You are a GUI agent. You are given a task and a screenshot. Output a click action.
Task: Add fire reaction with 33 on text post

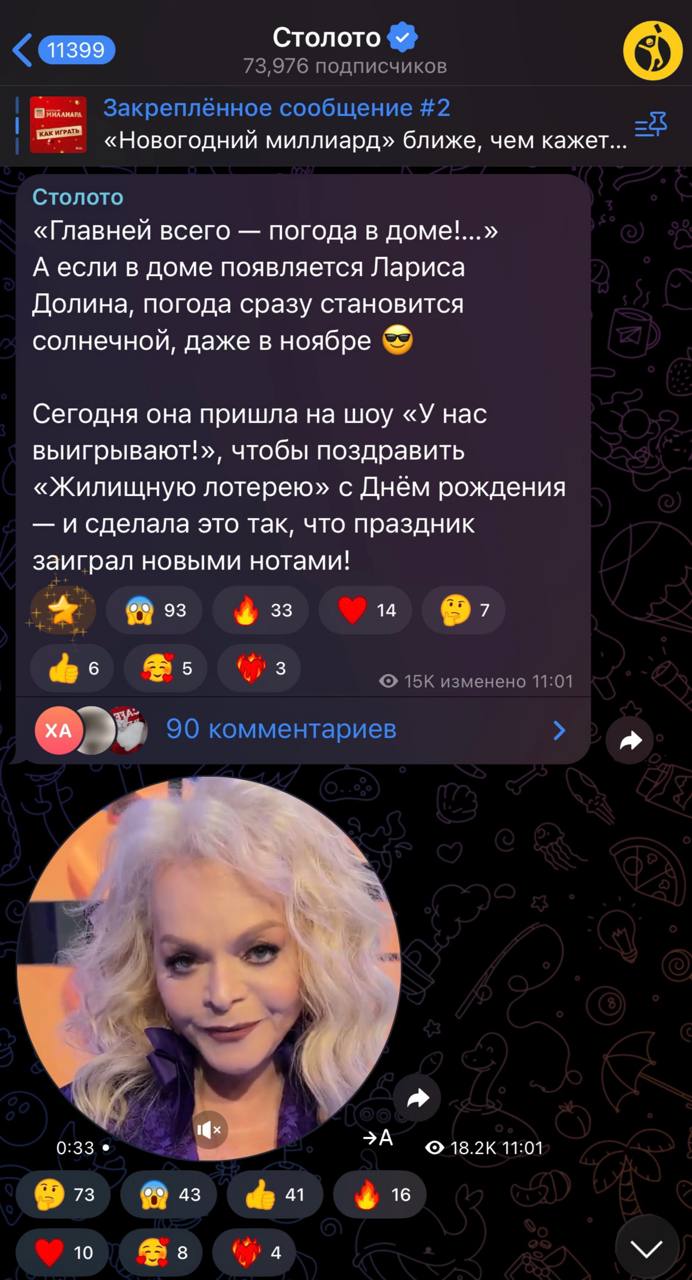262,610
